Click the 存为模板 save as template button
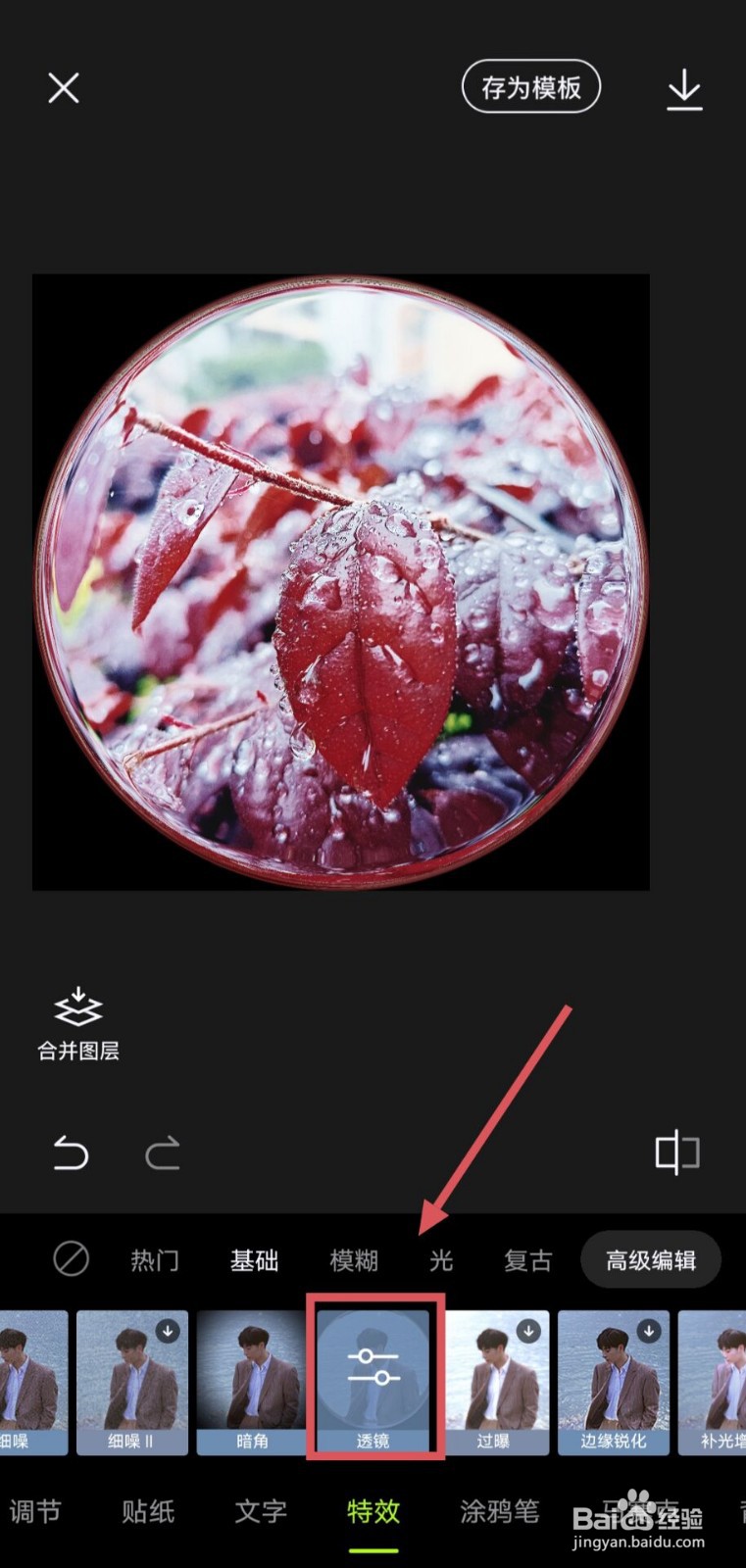Screen dimensions: 746x1568 [x=530, y=87]
